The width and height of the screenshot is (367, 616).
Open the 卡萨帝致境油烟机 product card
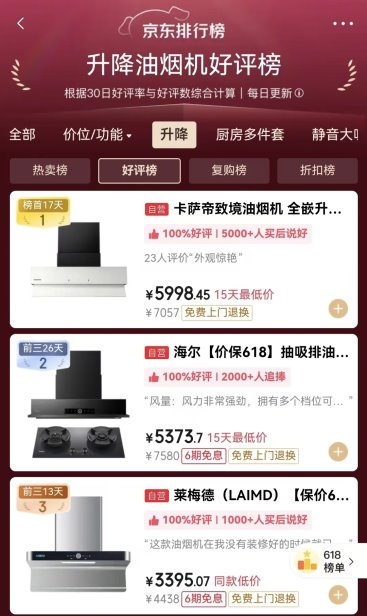click(184, 259)
